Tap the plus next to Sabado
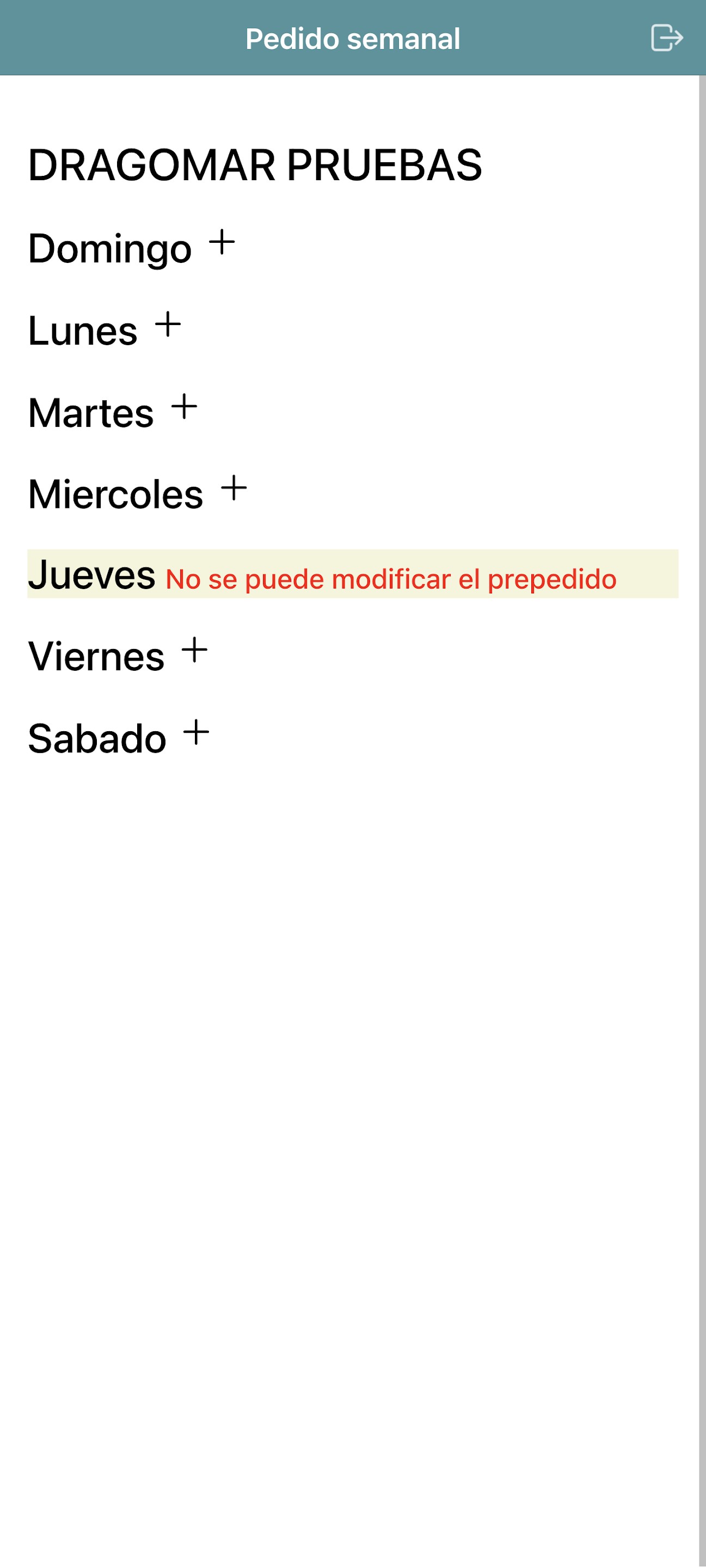The image size is (706, 1568). (196, 732)
